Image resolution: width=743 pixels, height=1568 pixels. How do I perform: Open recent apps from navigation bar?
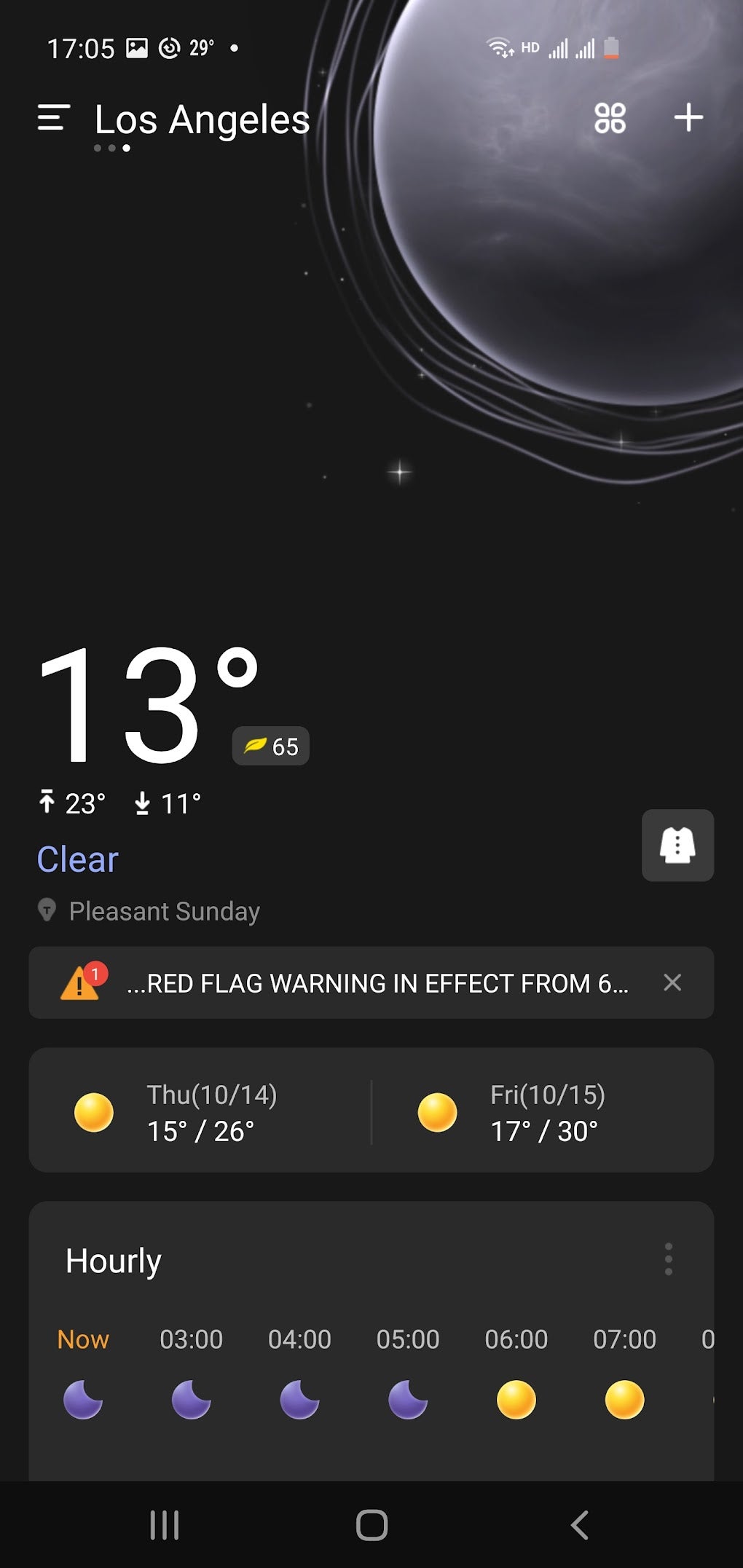click(x=164, y=1524)
